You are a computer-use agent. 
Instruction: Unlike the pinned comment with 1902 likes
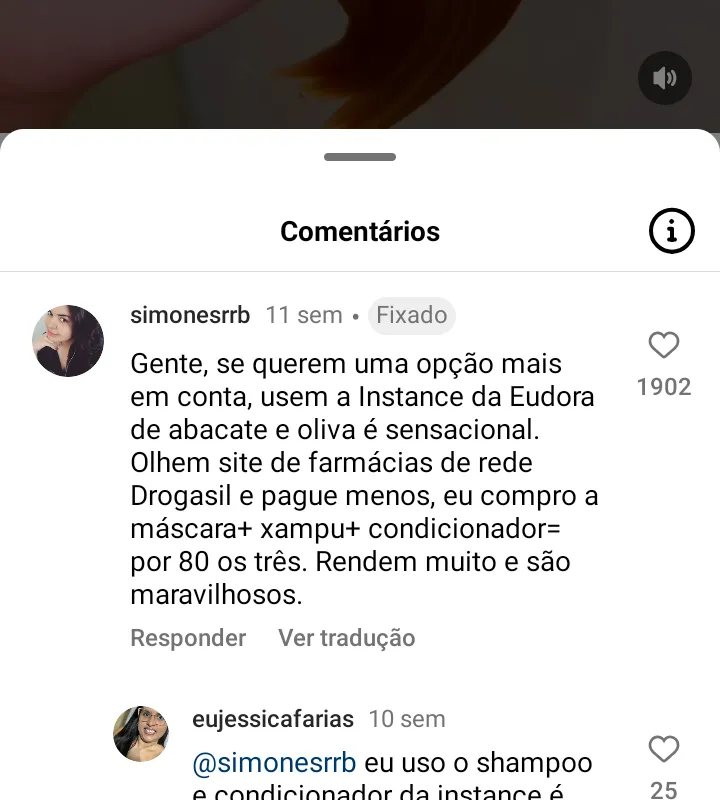[x=663, y=346]
